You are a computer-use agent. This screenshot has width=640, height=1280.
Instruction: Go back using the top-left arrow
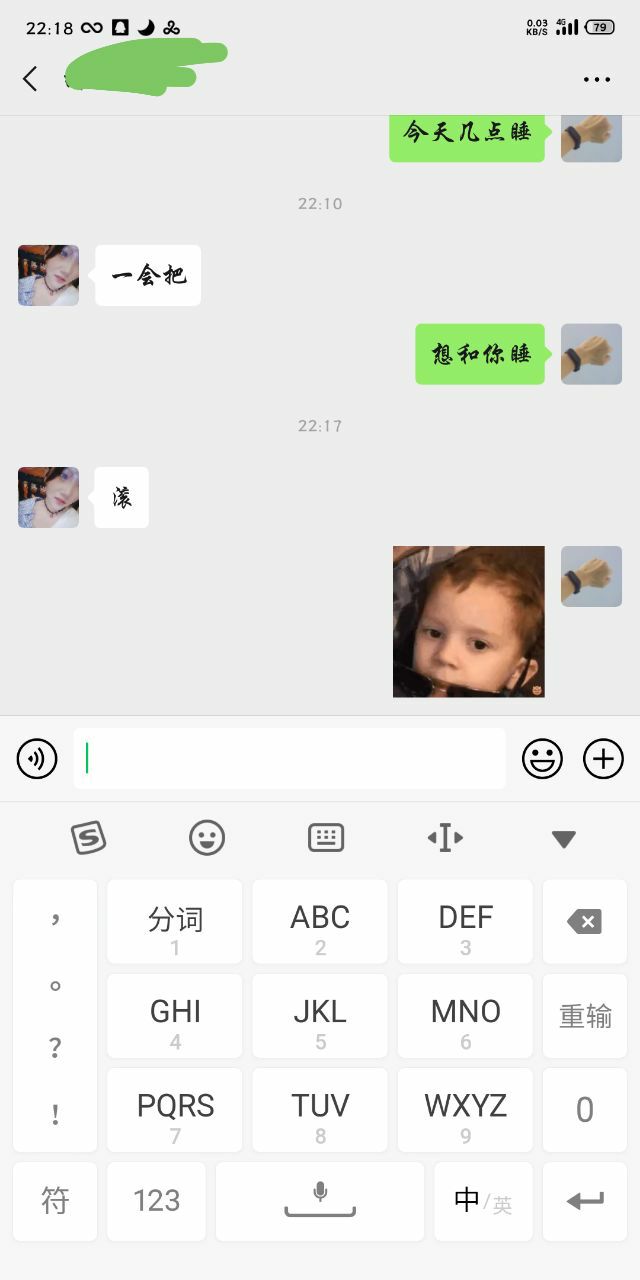tap(30, 79)
